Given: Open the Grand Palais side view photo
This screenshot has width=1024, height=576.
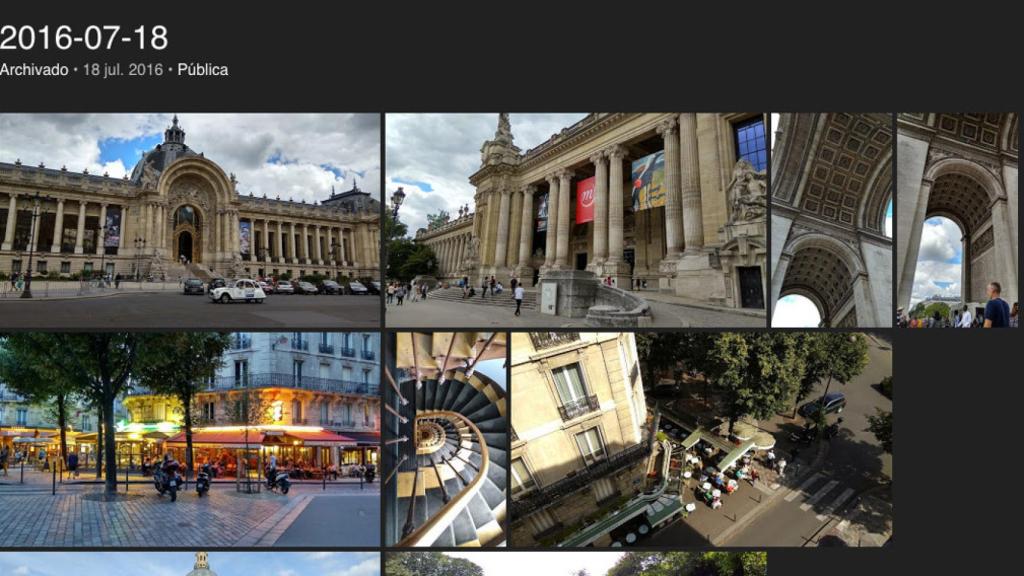Looking at the screenshot, I should (x=576, y=220).
